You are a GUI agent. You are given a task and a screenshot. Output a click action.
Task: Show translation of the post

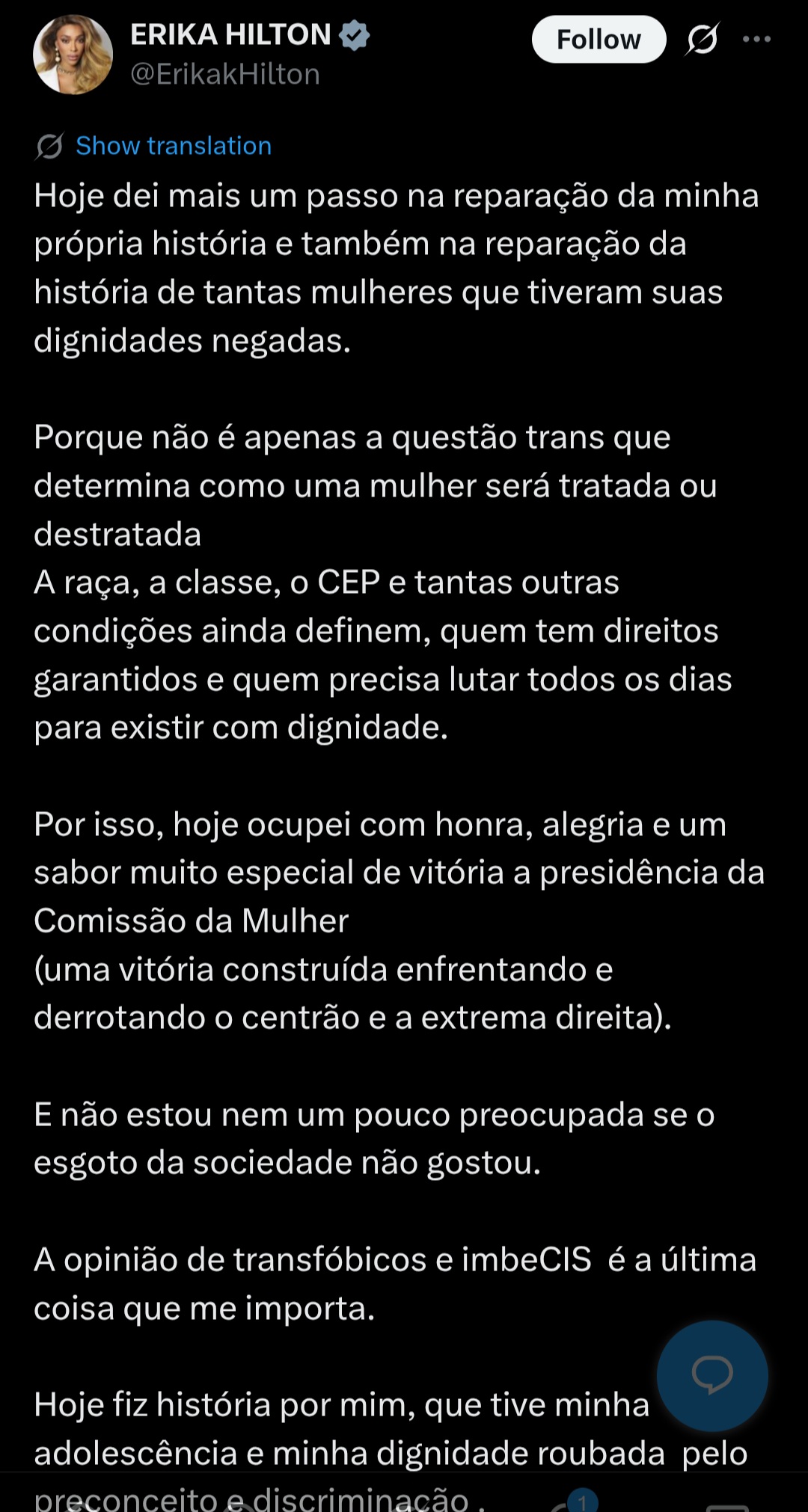coord(173,146)
